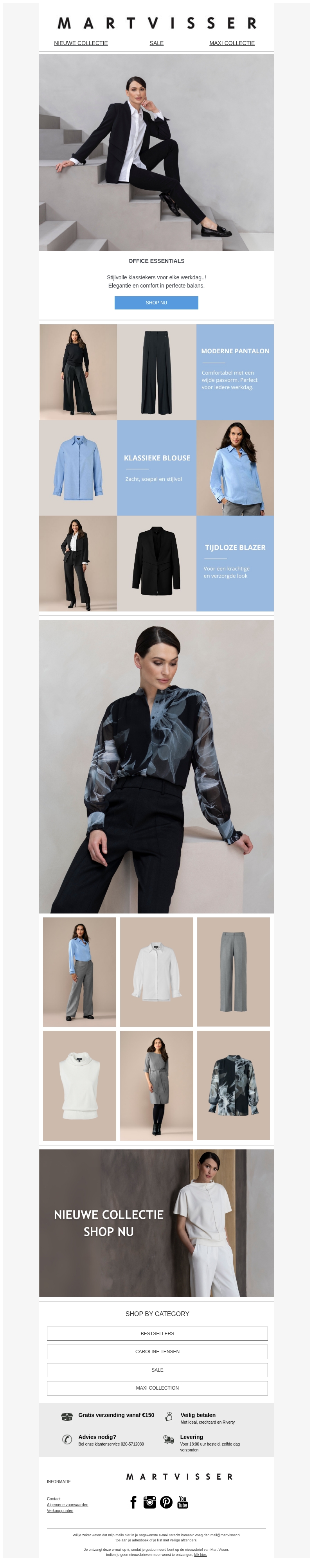
Task: View the grey trousers product image
Action: [x=233, y=971]
